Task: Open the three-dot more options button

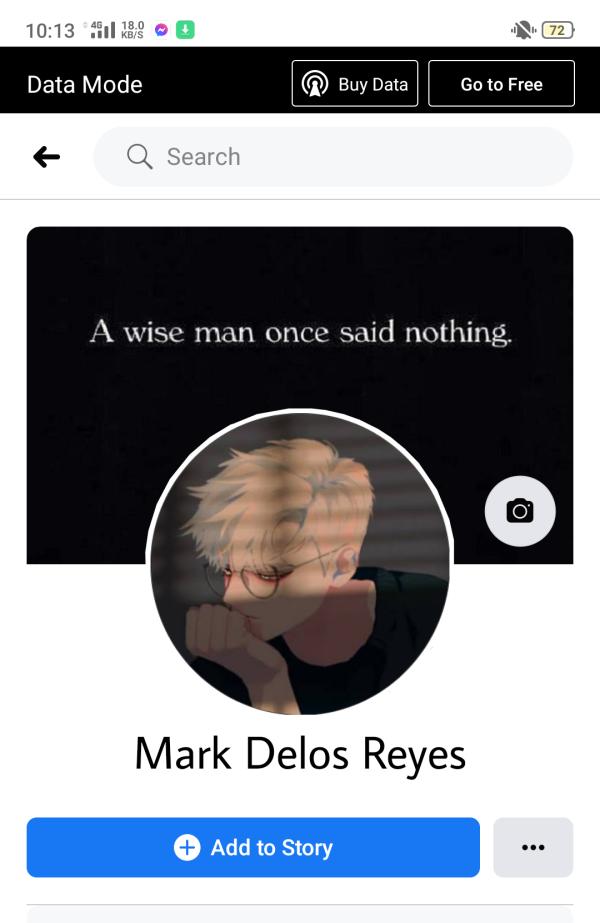Action: pos(533,847)
